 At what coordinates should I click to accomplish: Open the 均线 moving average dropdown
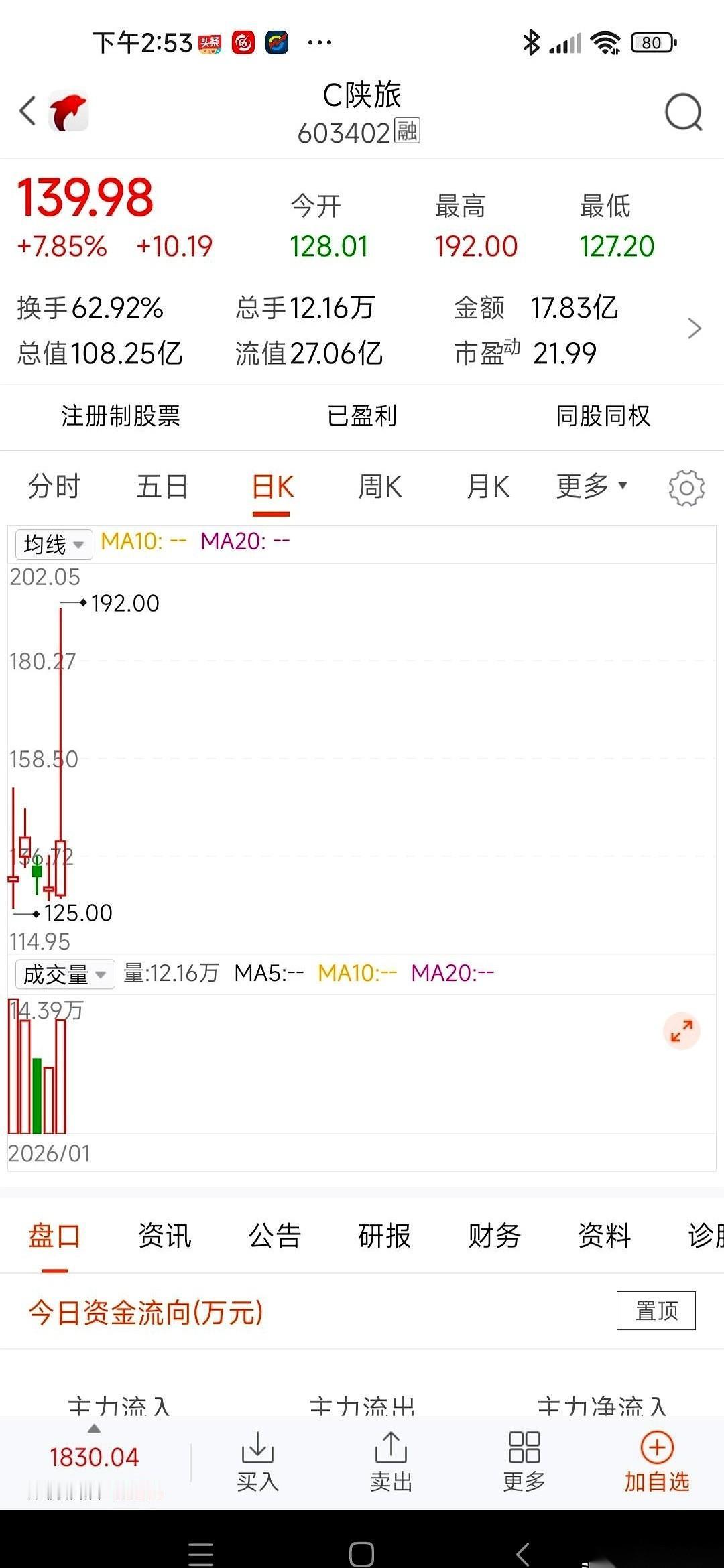coord(53,544)
